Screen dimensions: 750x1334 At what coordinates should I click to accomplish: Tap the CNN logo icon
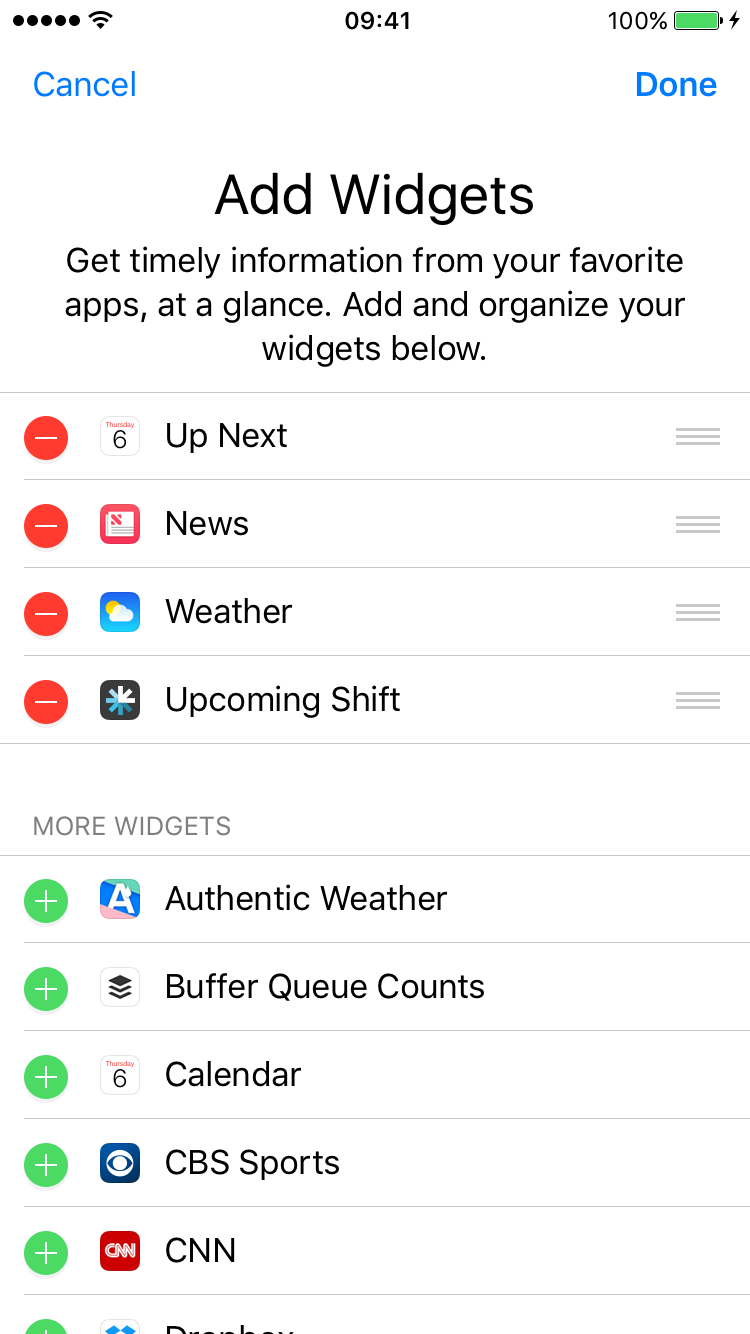point(120,1251)
